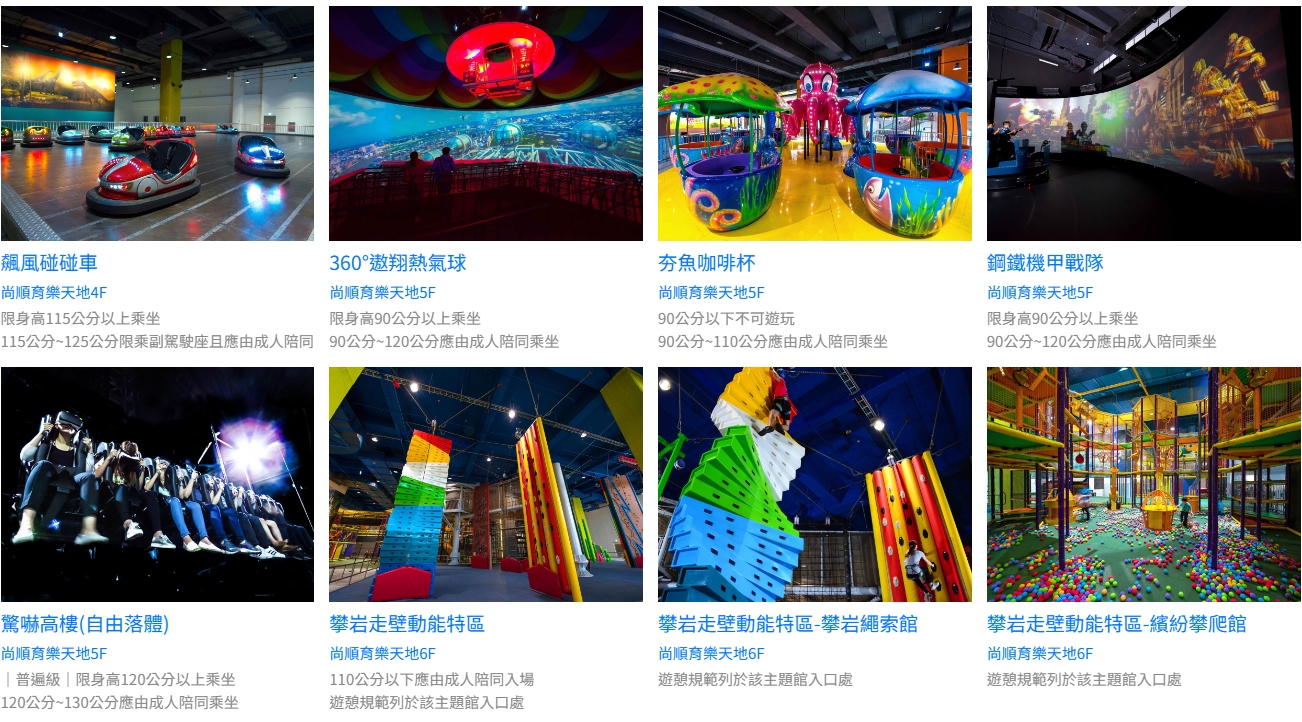
Task: Tap the 飆風碰碰車 title link
Action: [x=49, y=263]
